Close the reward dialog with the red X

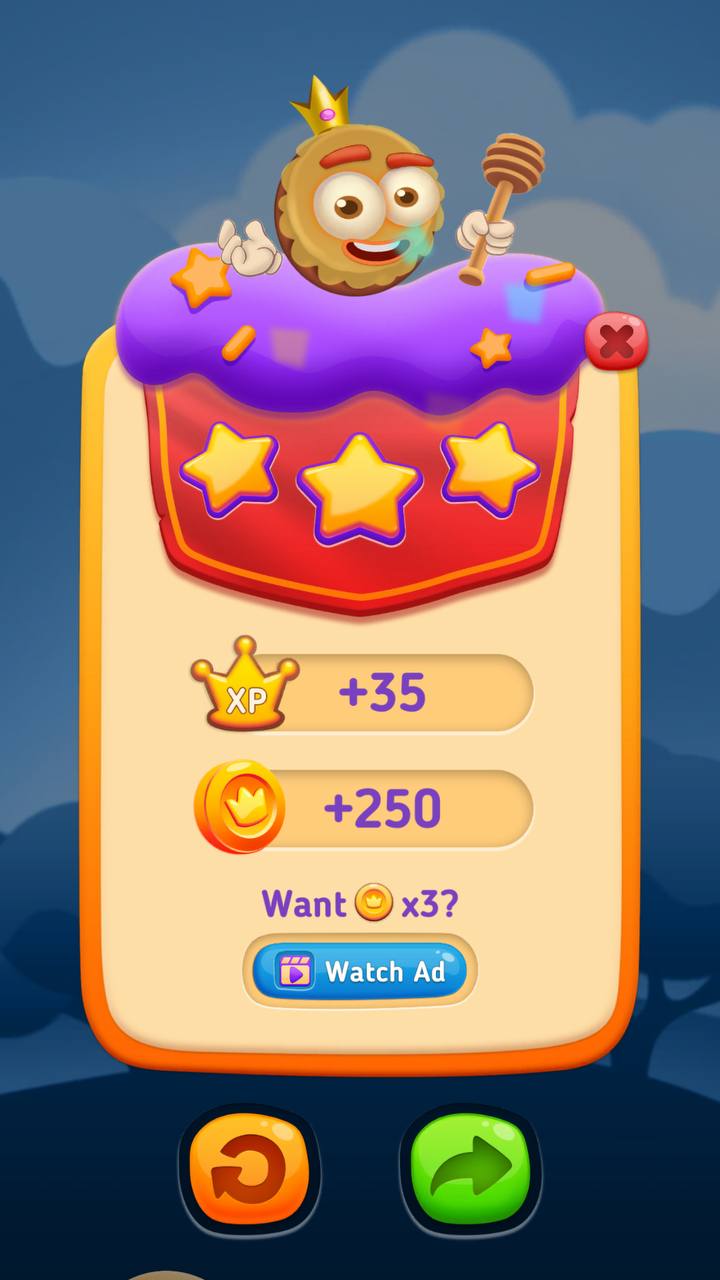pos(616,343)
